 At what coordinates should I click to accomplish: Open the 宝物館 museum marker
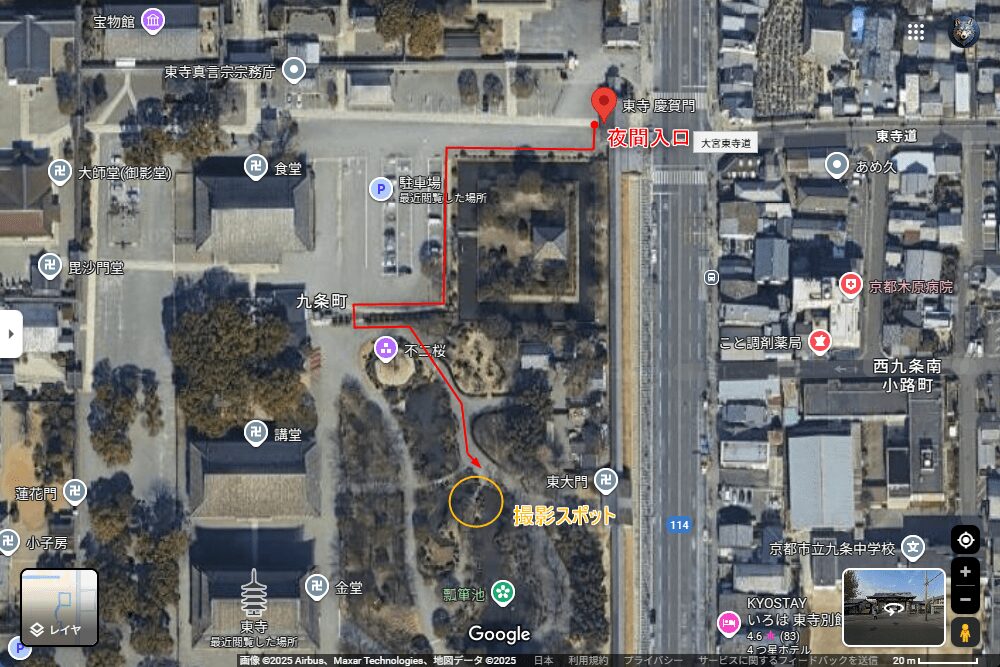pyautogui.click(x=152, y=20)
